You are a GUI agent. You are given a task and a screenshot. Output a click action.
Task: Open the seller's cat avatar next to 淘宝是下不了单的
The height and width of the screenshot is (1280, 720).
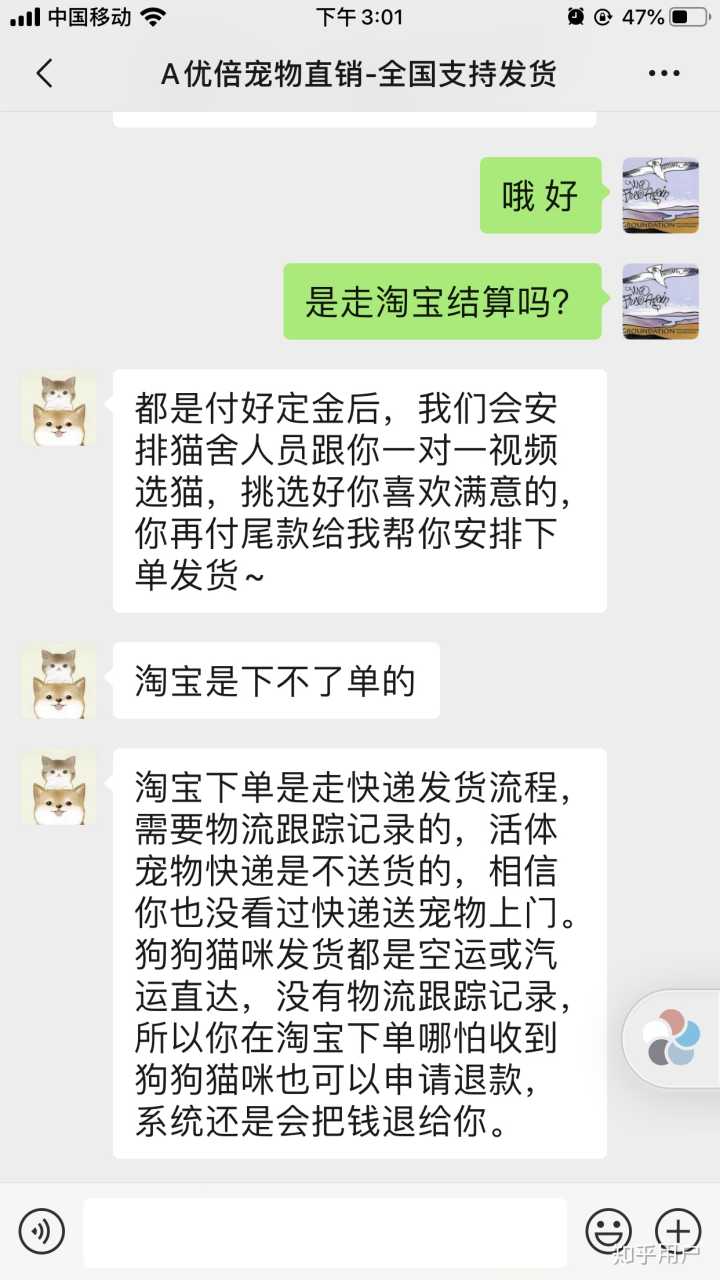[59, 682]
